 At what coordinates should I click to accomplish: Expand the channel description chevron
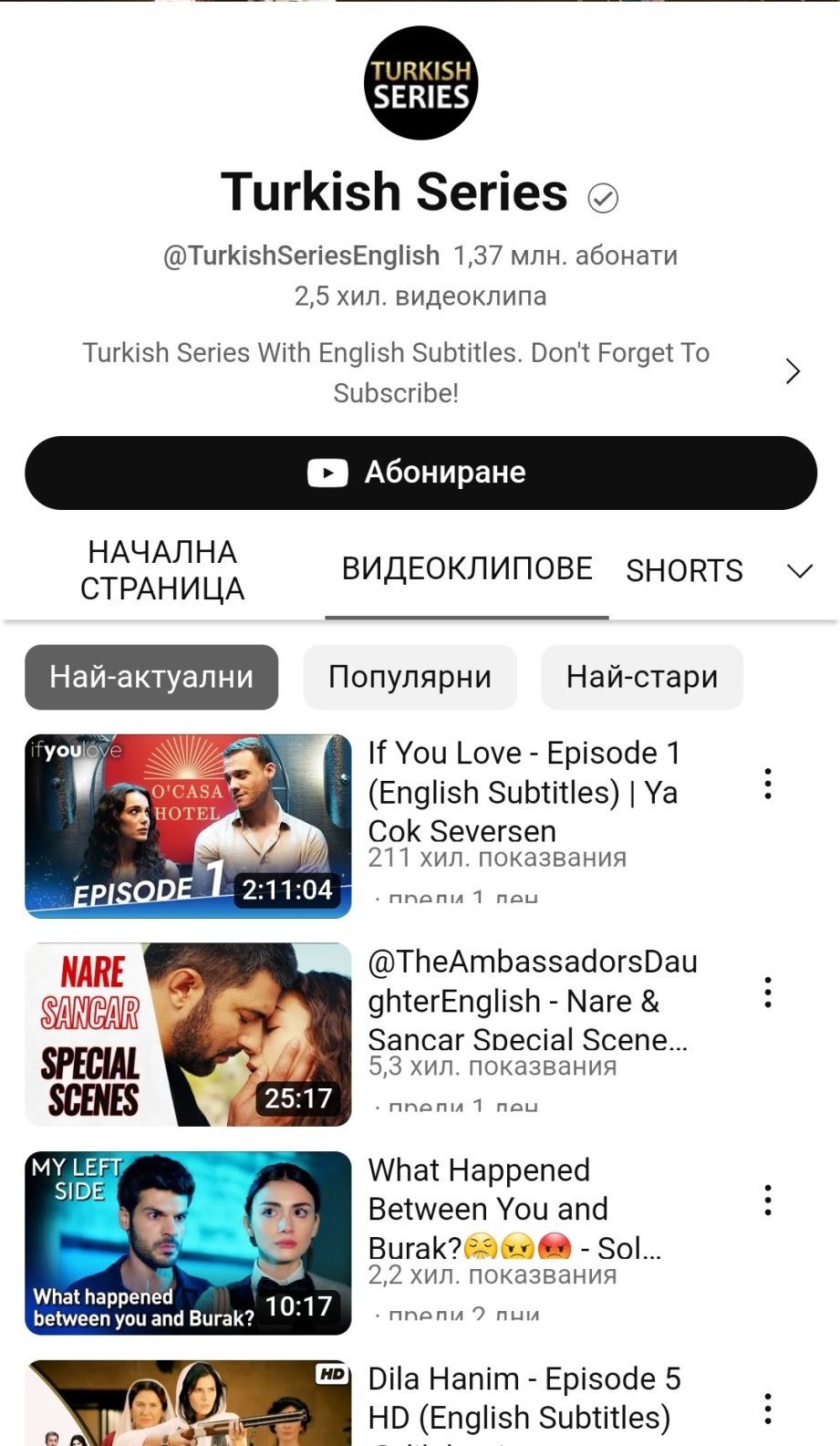793,371
